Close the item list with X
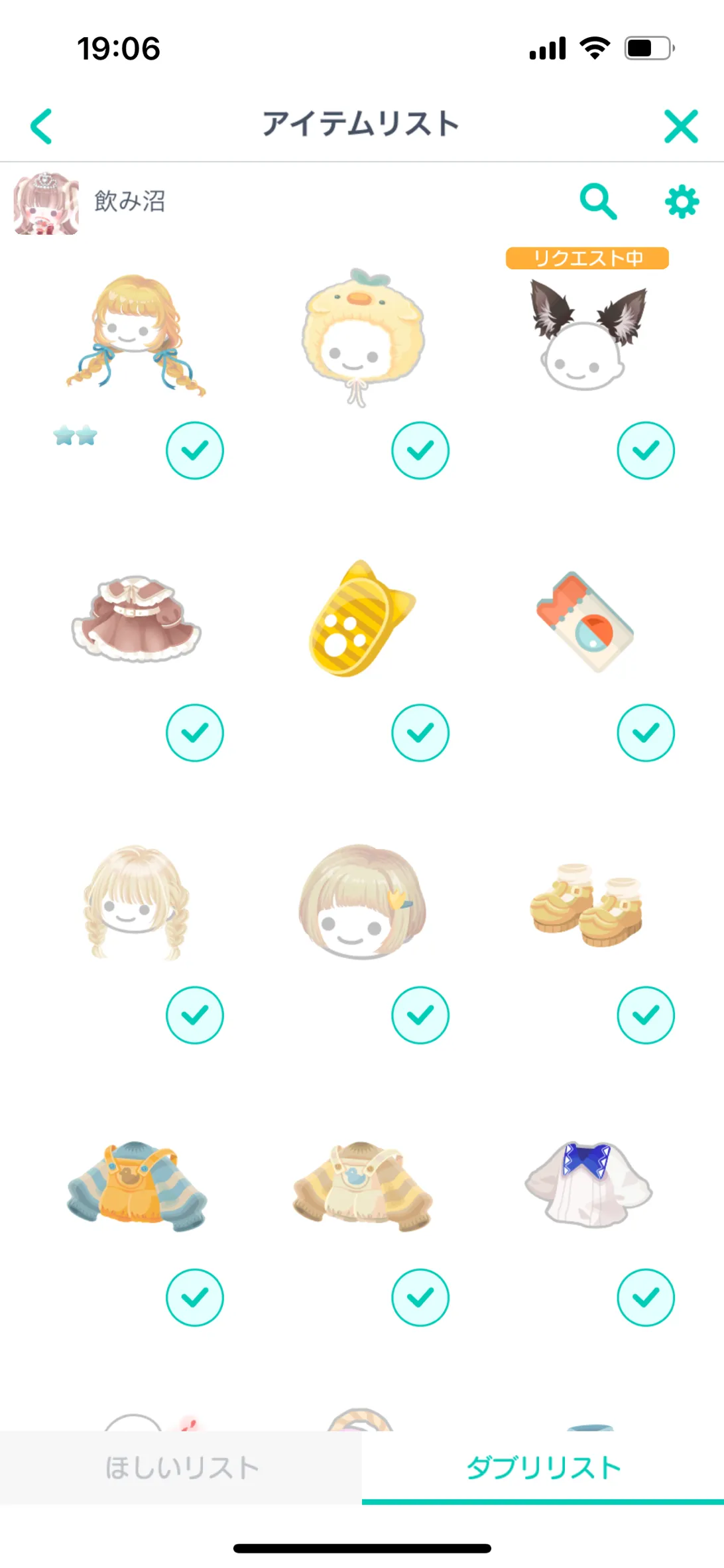 [681, 126]
